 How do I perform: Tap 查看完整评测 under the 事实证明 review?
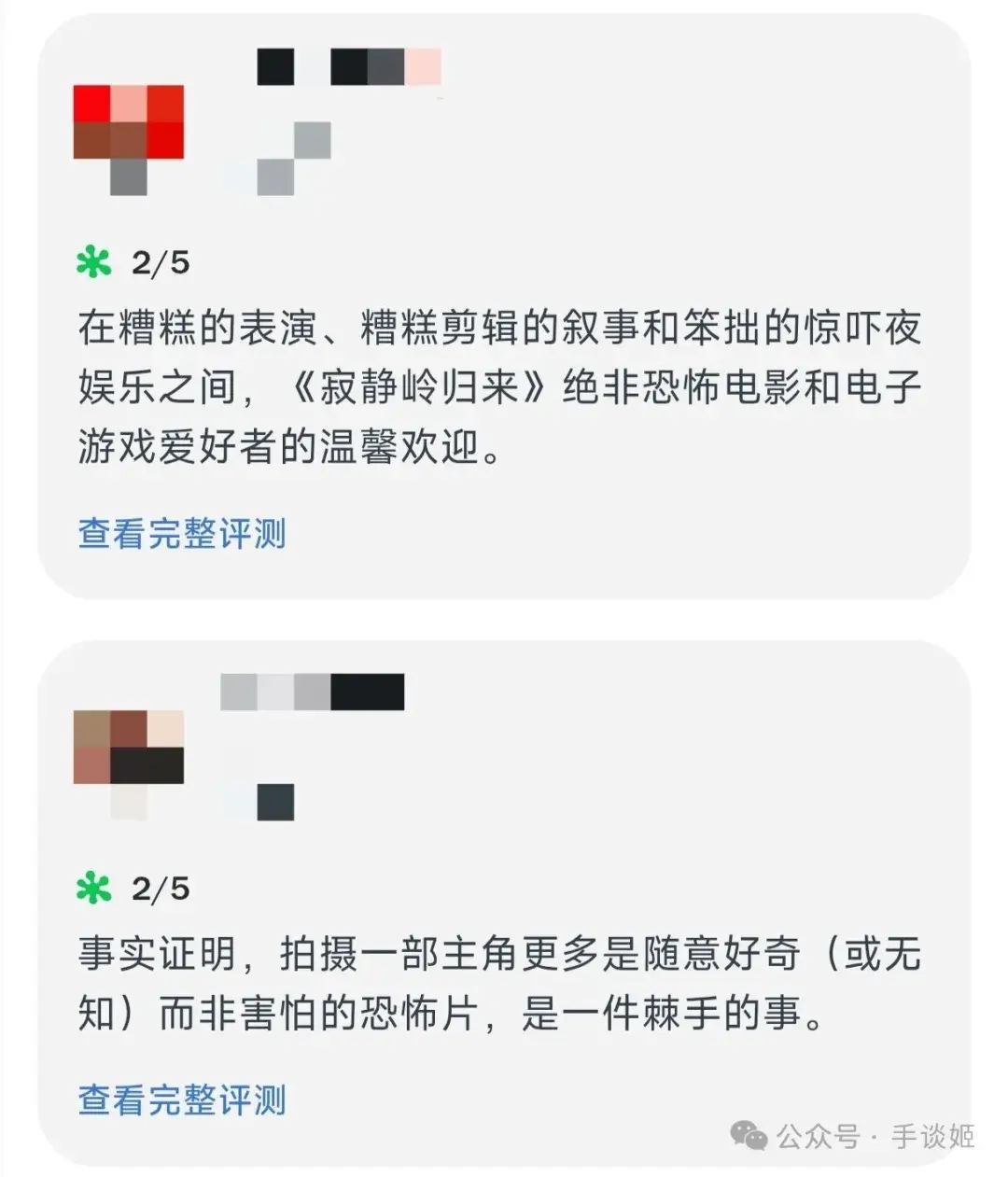[x=182, y=1100]
